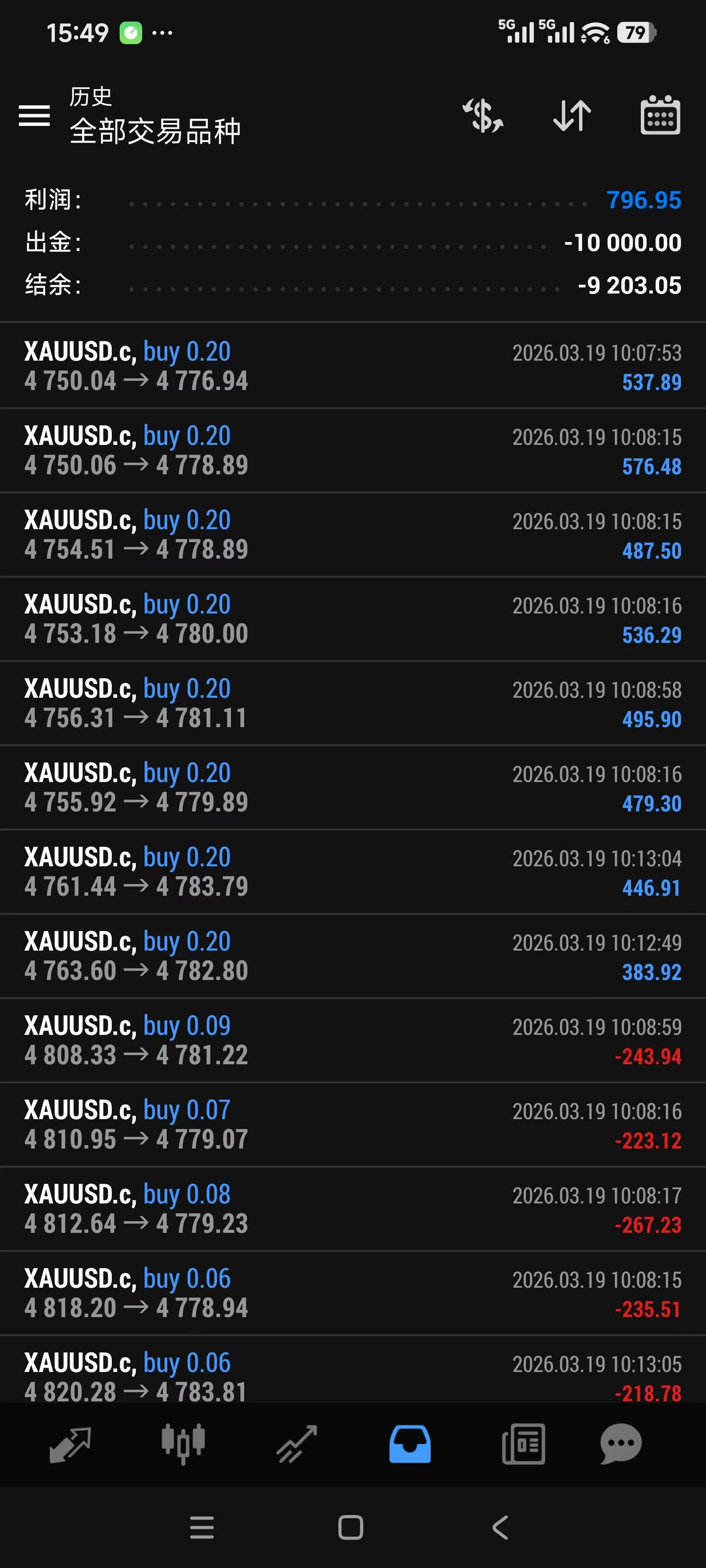Open the symbol filter dollar icon
The image size is (706, 1568).
(482, 115)
